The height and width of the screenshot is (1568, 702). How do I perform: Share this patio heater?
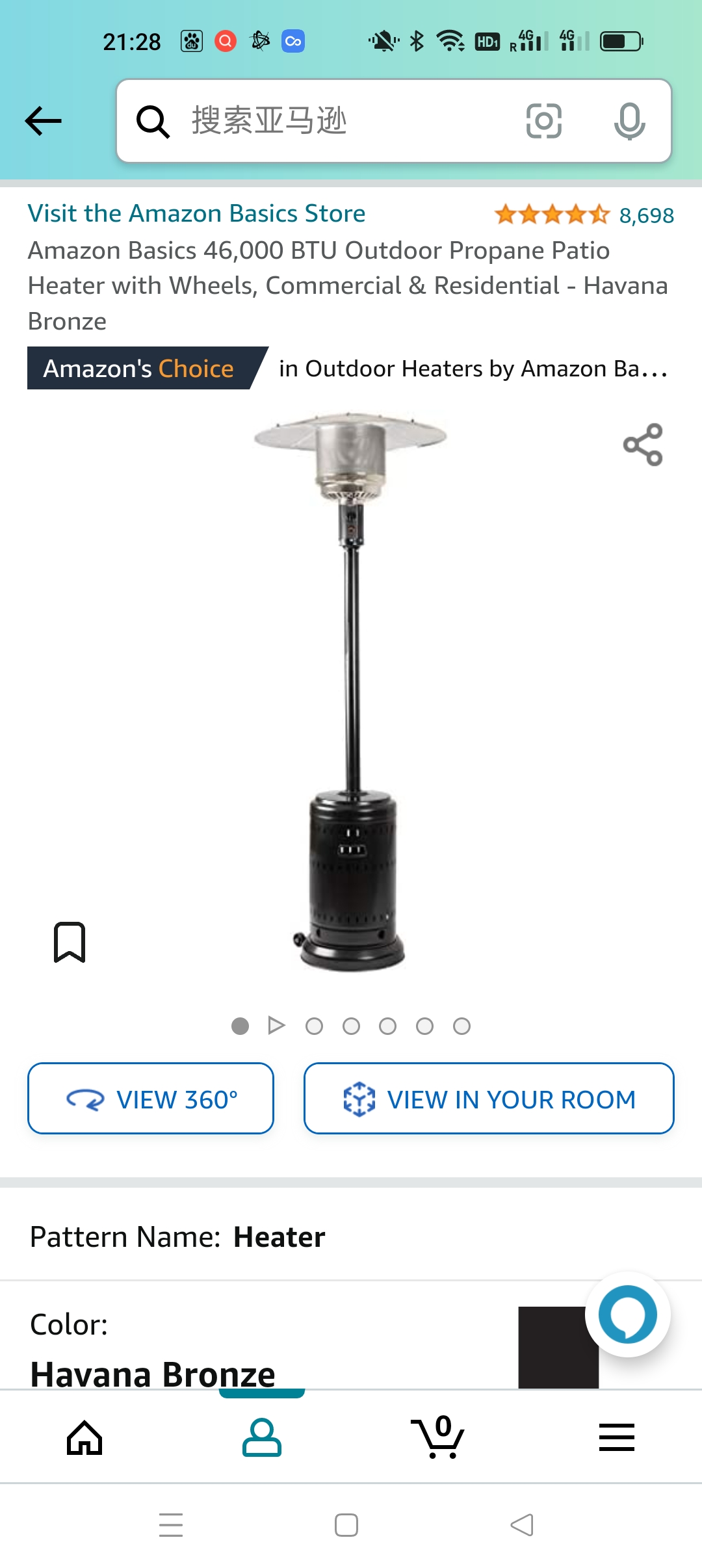(x=642, y=445)
